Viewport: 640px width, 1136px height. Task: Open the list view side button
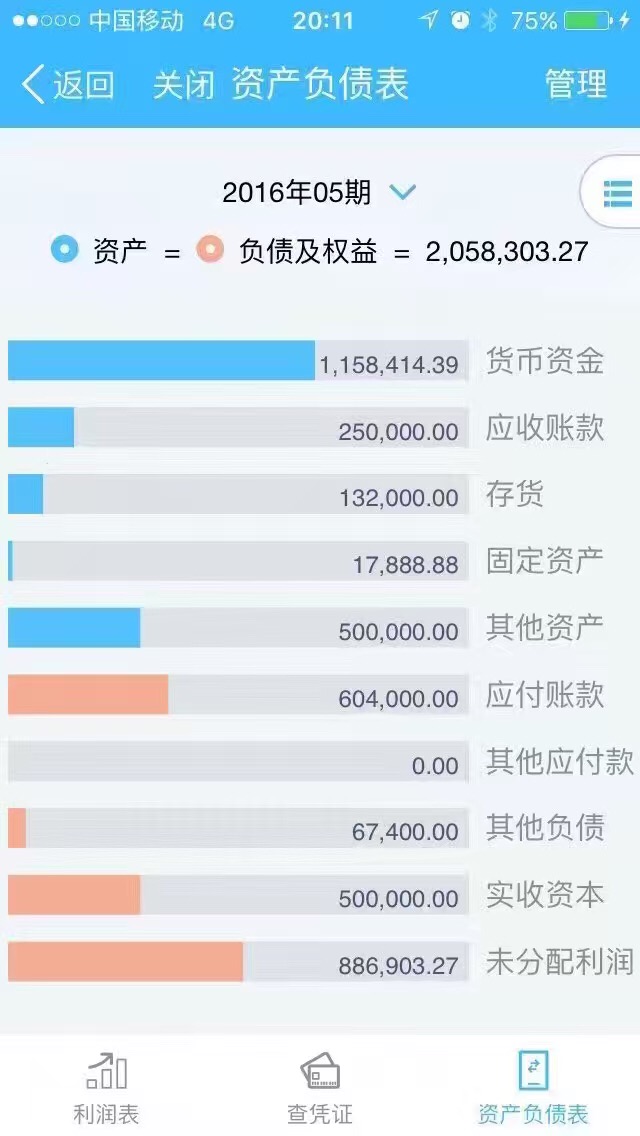coord(616,191)
